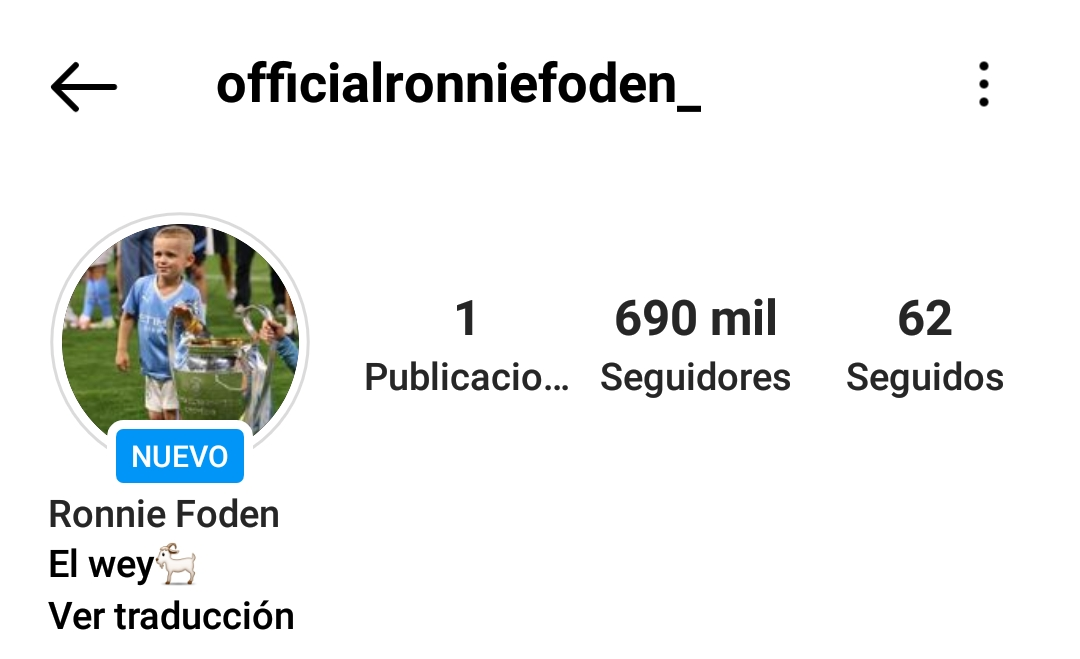Go back using the arrow icon
This screenshot has width=1080, height=659.
(x=84, y=87)
